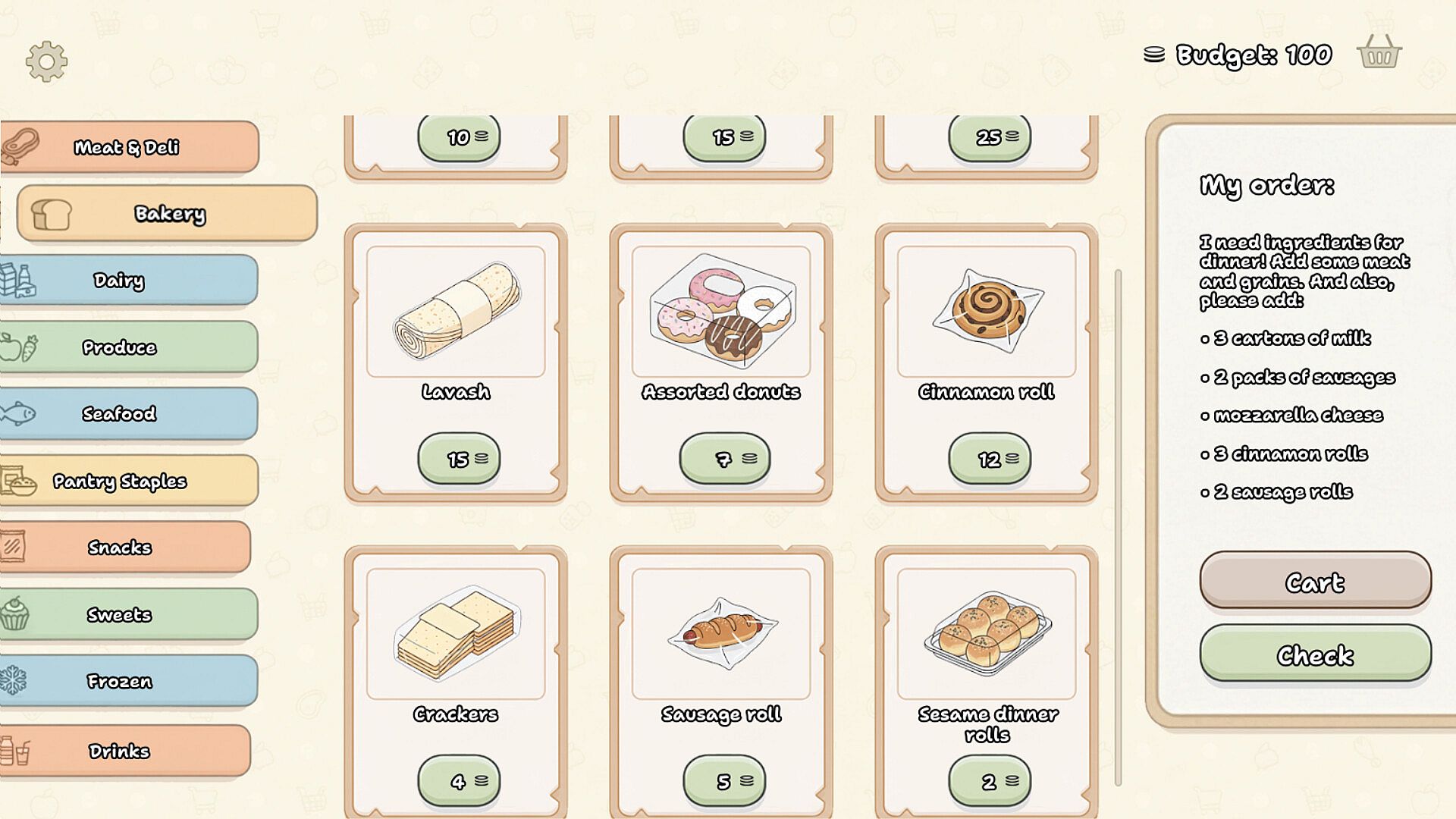This screenshot has width=1456, height=819.
Task: Buy Lavash for 15 coins
Action: point(459,459)
